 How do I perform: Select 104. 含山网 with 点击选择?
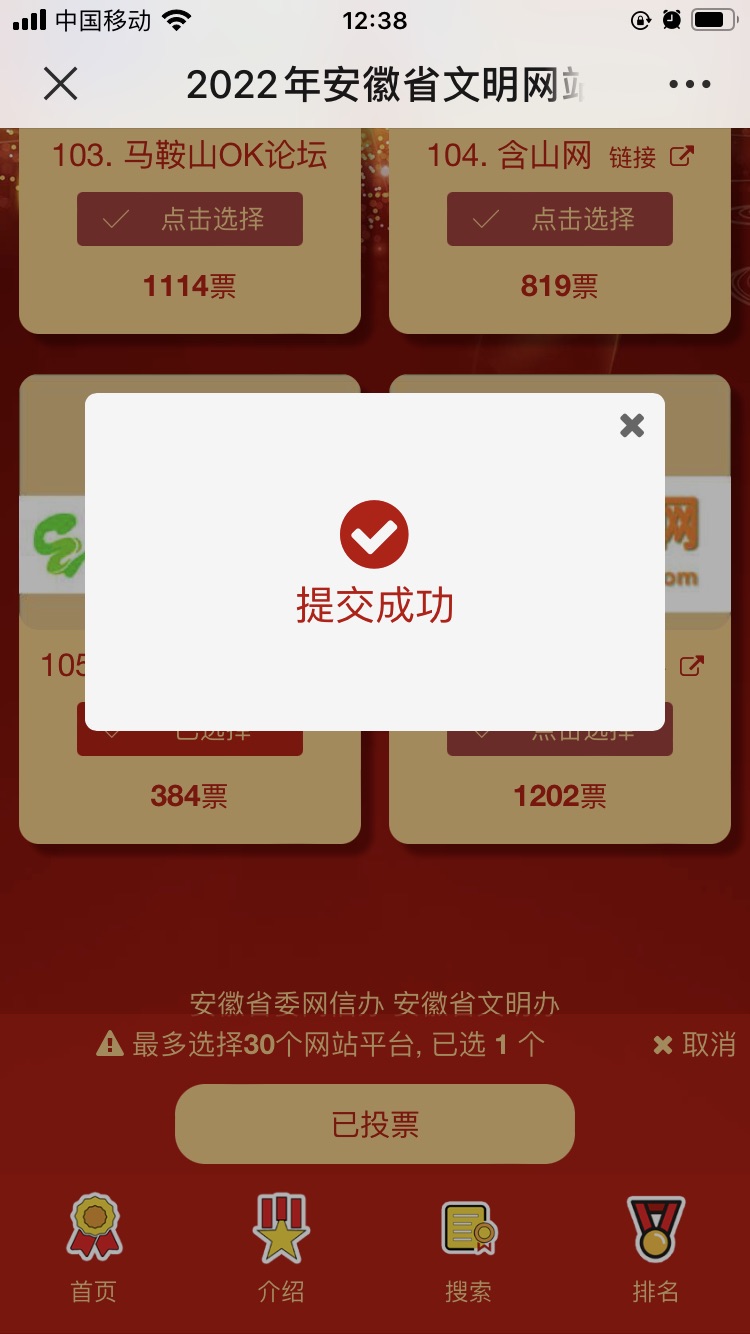coord(560,219)
